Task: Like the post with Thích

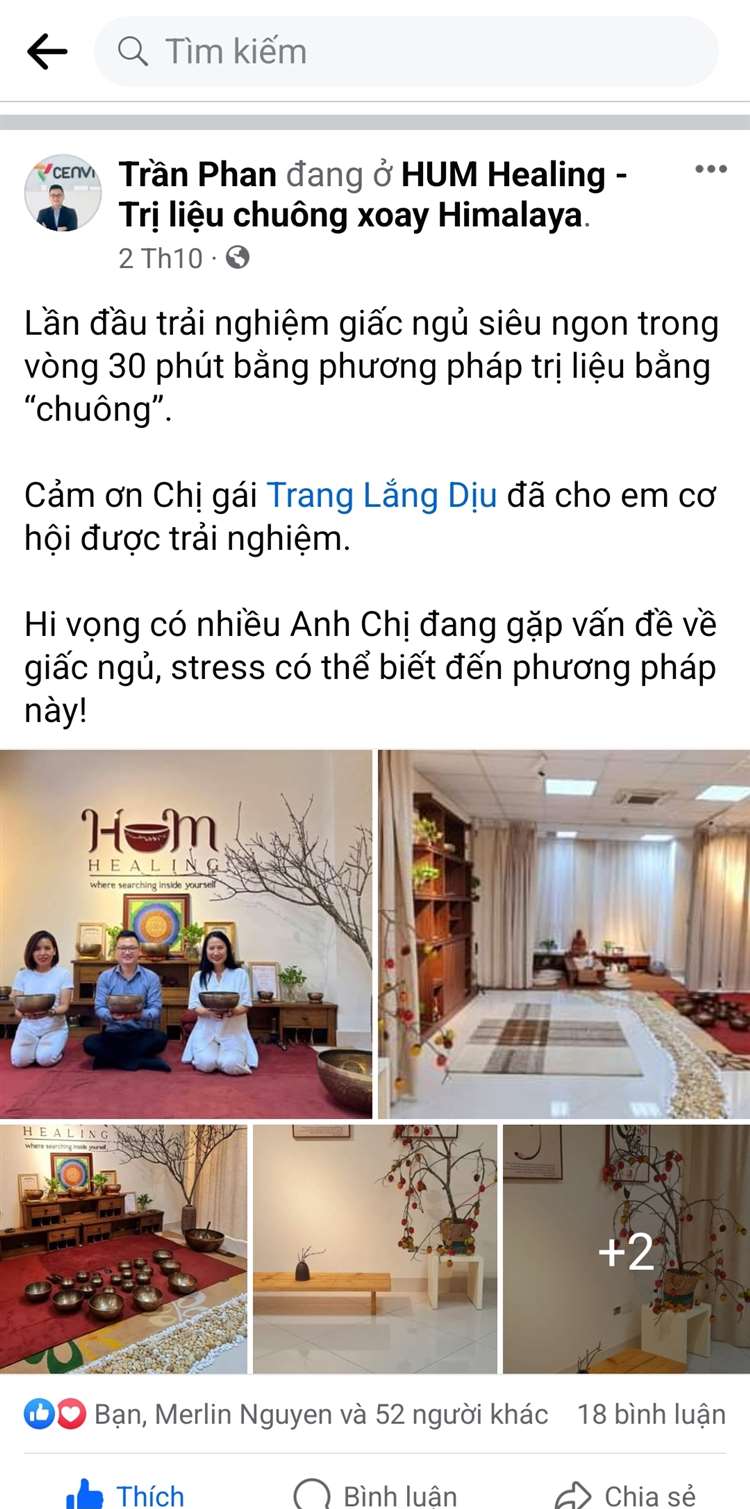Action: 125,1494
